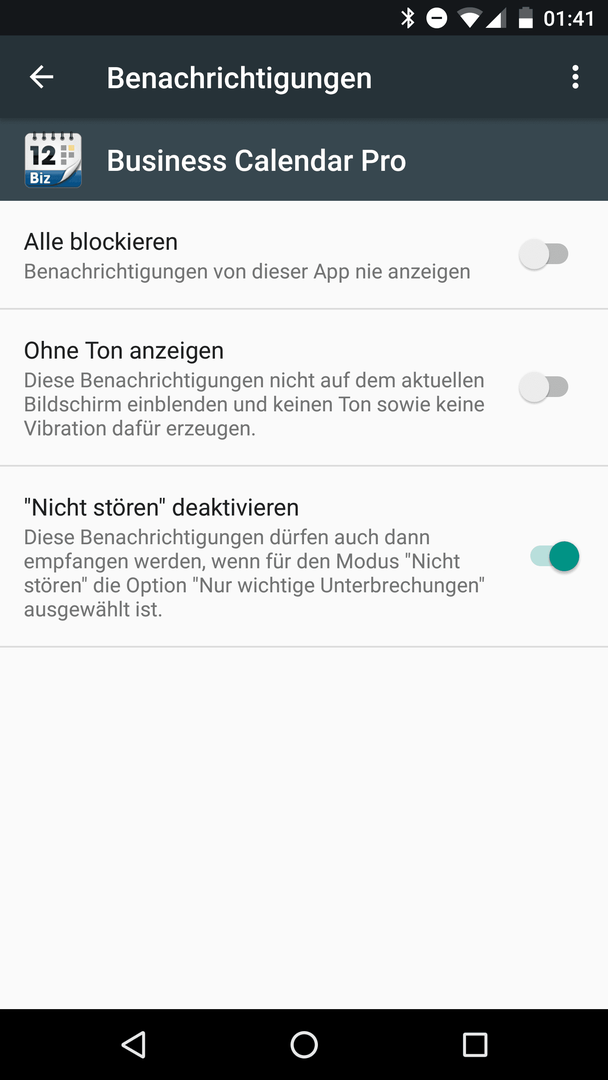The height and width of the screenshot is (1080, 608).
Task: Turn on Ohne Ton anzeigen
Action: click(544, 387)
